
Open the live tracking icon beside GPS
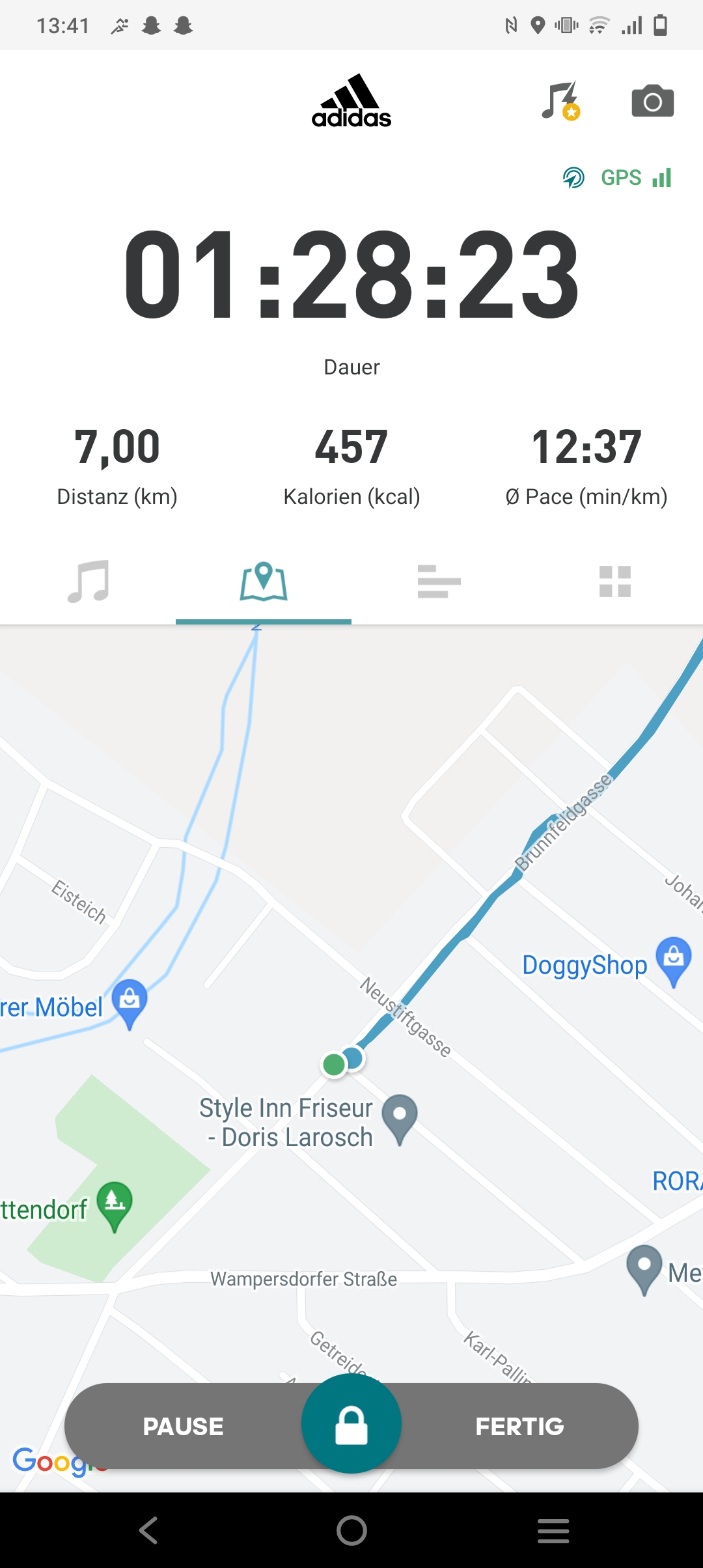(573, 177)
